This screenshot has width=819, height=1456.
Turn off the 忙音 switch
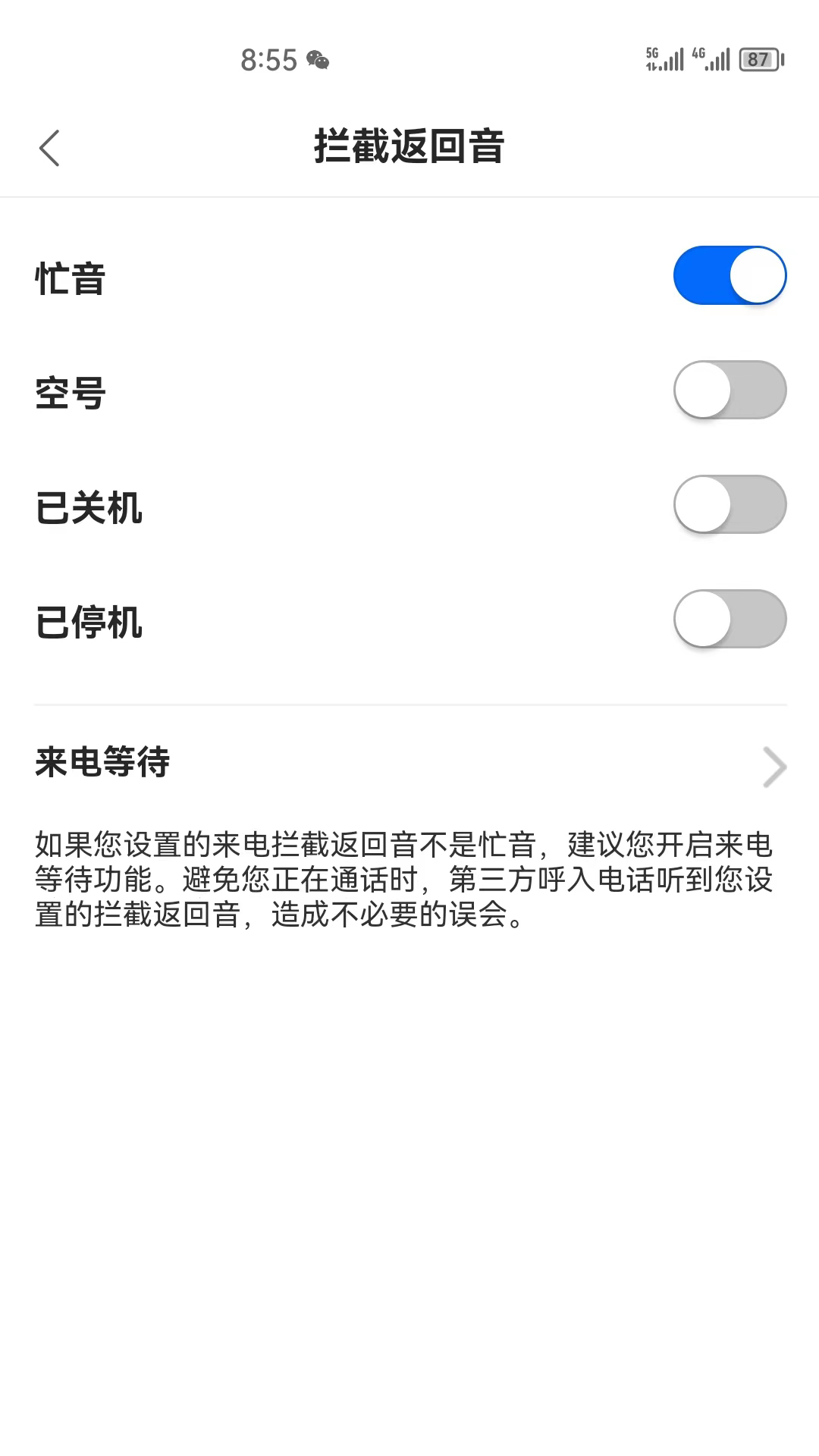730,275
